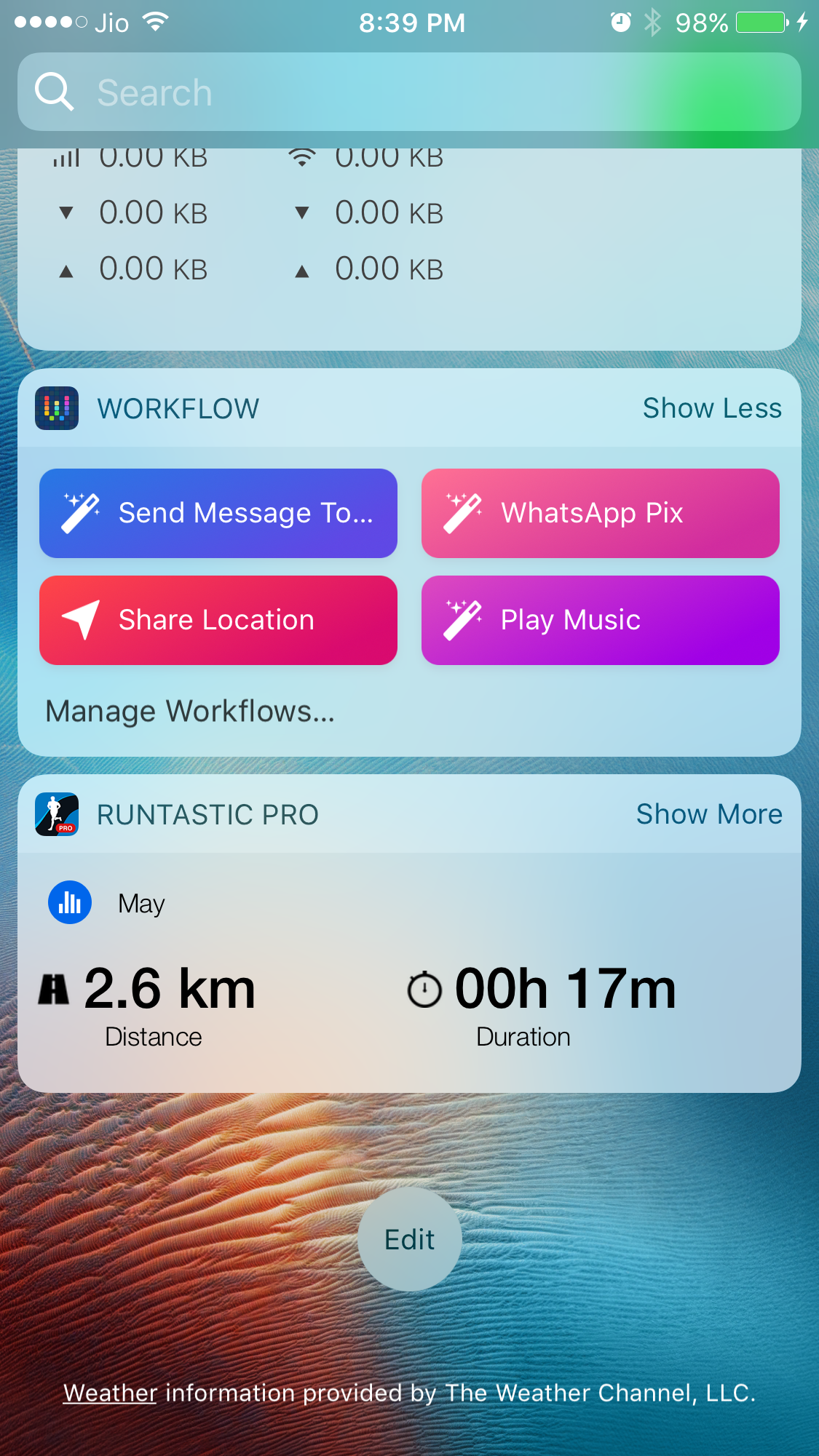Open Manage Workflows
Image resolution: width=819 pixels, height=1456 pixels.
190,712
